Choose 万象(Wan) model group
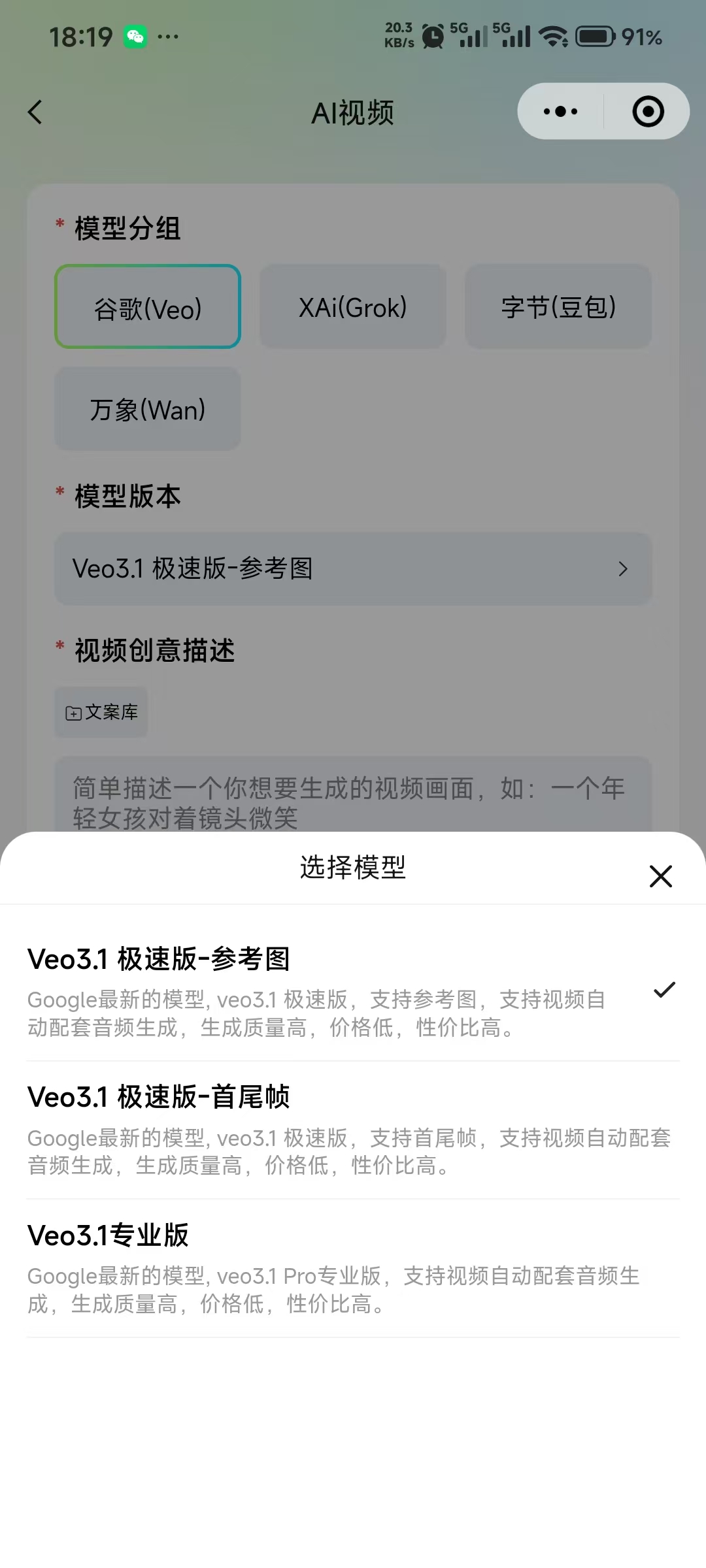Image resolution: width=706 pixels, height=1568 pixels. 148,409
